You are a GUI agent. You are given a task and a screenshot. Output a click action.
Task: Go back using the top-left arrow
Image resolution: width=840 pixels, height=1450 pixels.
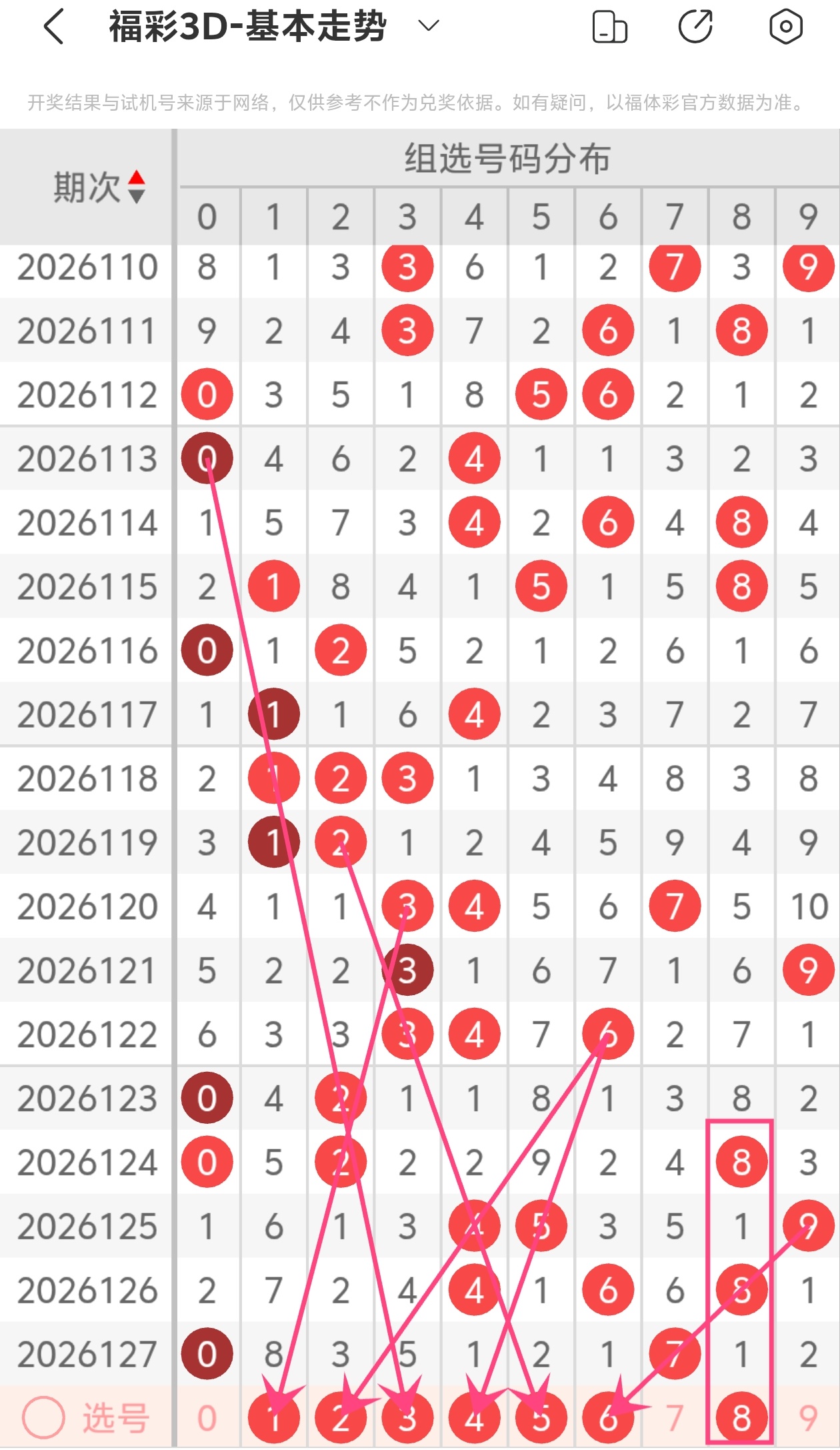point(54,27)
